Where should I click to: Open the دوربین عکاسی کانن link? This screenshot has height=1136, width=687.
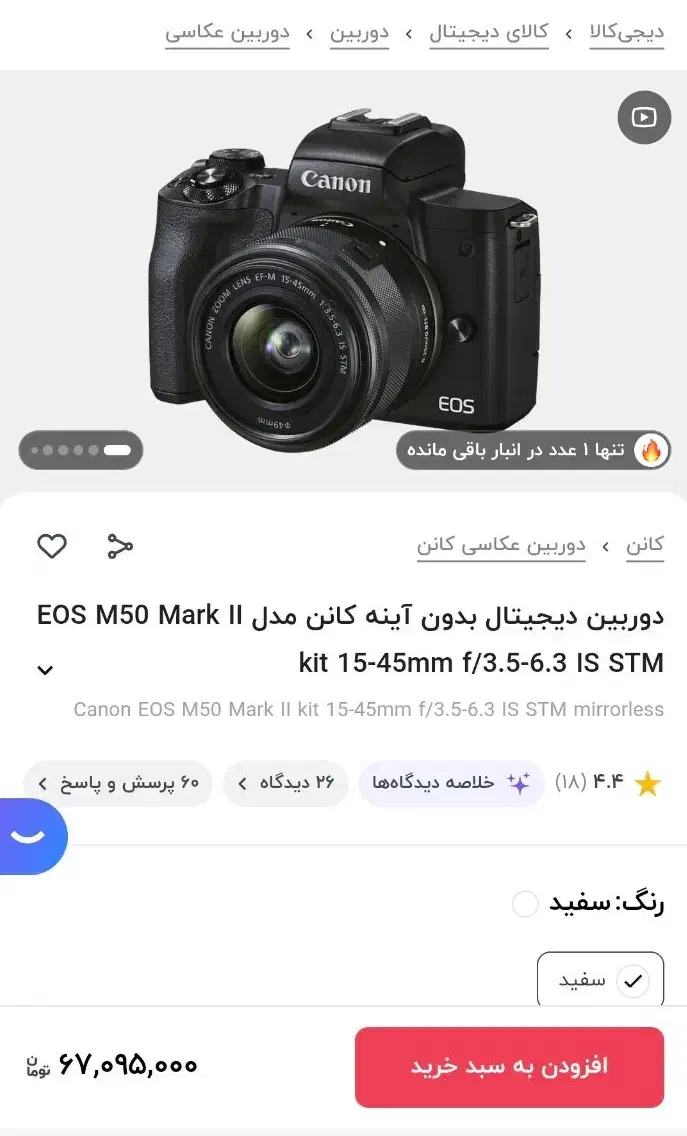pos(501,546)
